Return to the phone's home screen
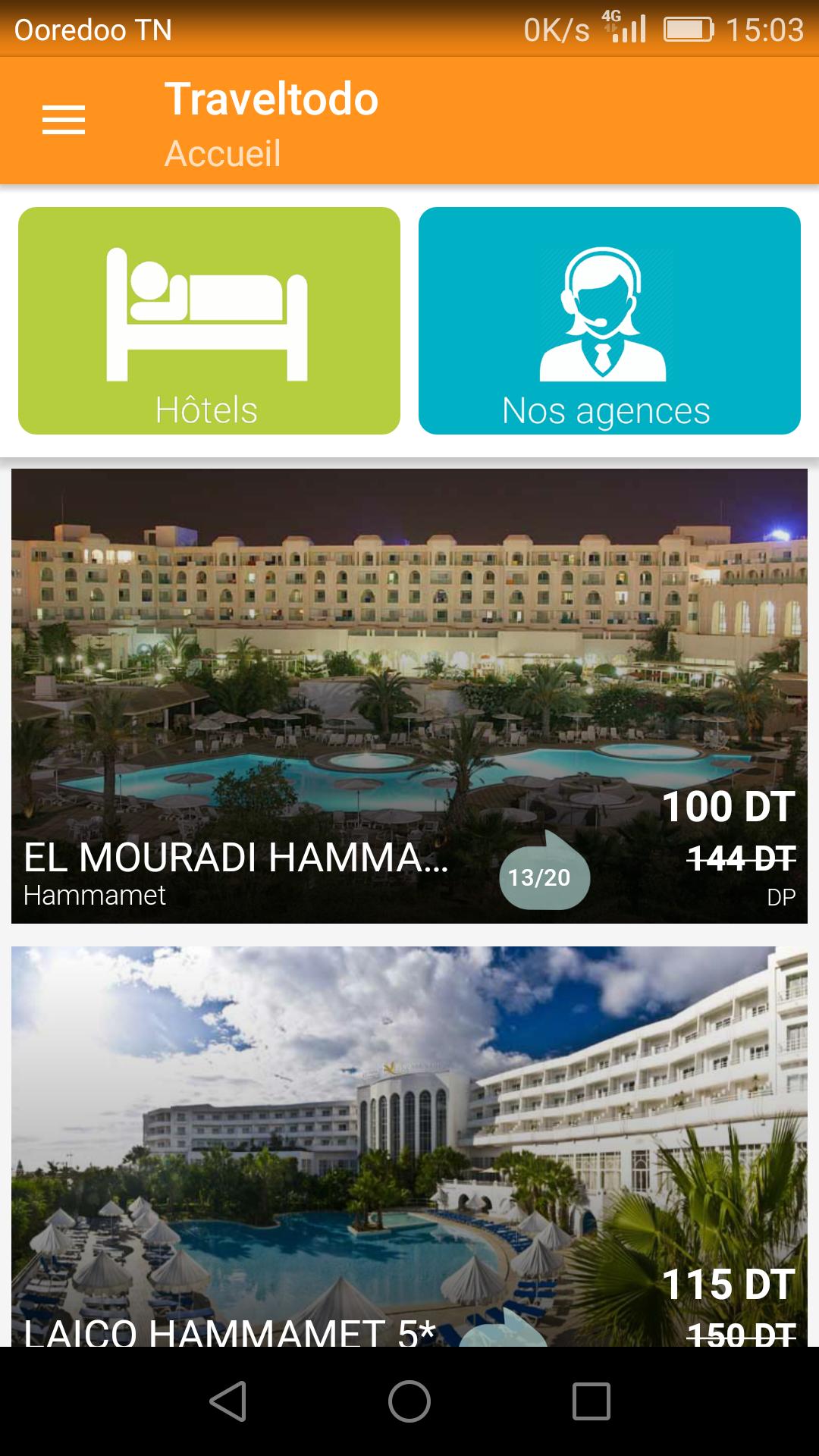819x1456 pixels. (x=409, y=1401)
